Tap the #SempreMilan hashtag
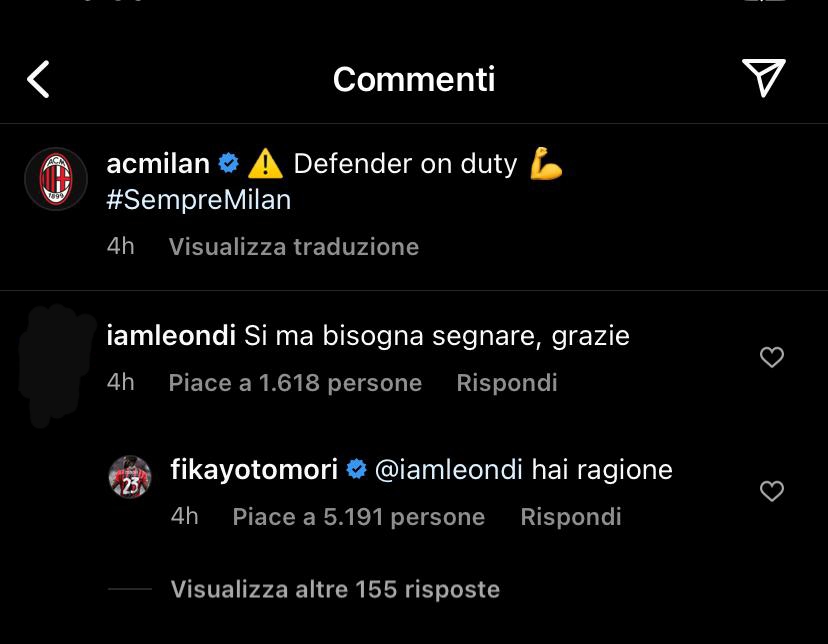Screen dimensions: 828x644 [x=198, y=199]
